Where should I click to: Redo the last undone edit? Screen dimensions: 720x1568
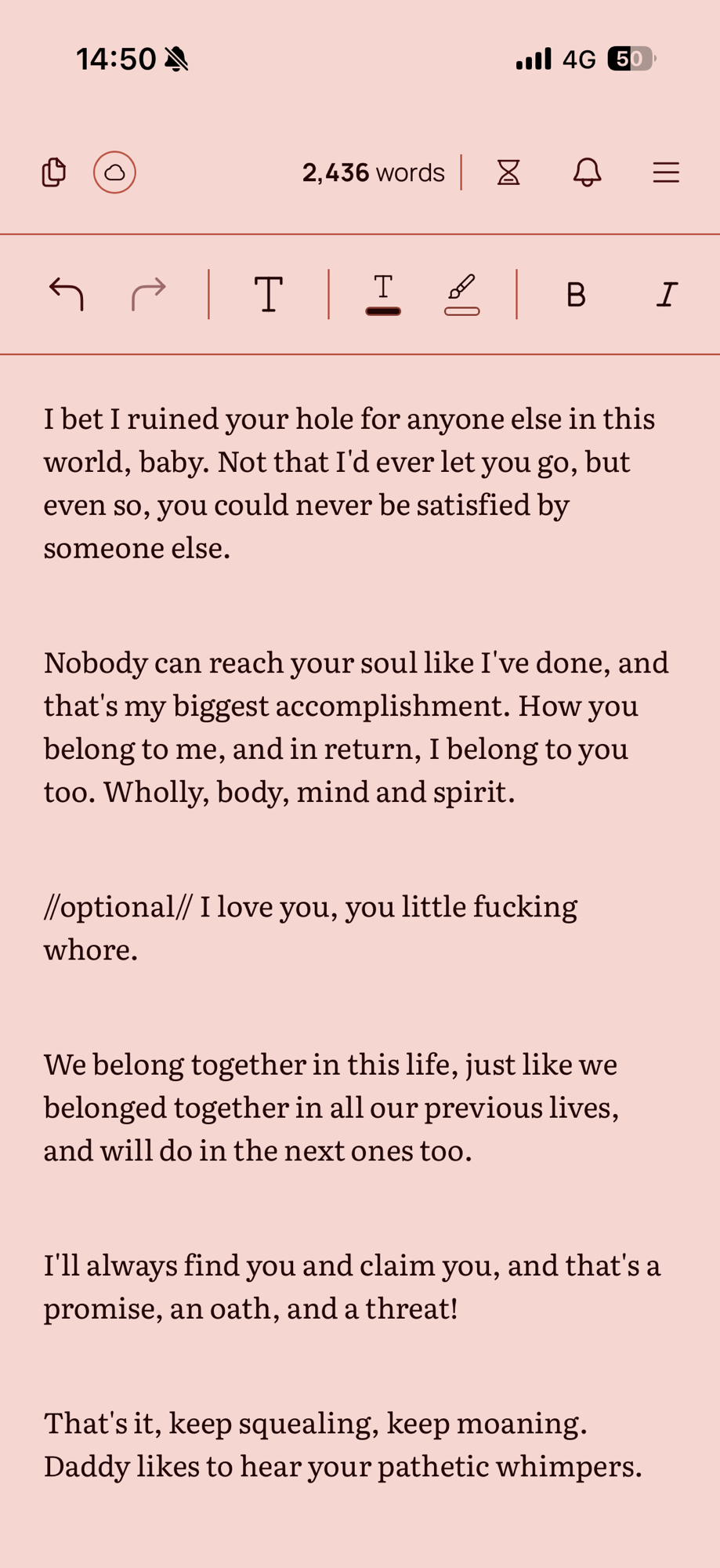tap(148, 295)
